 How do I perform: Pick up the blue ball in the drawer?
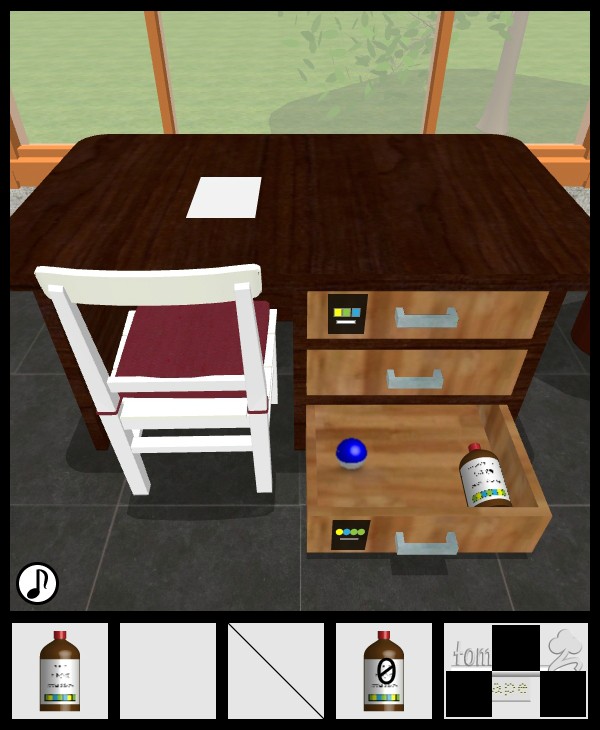[x=351, y=453]
